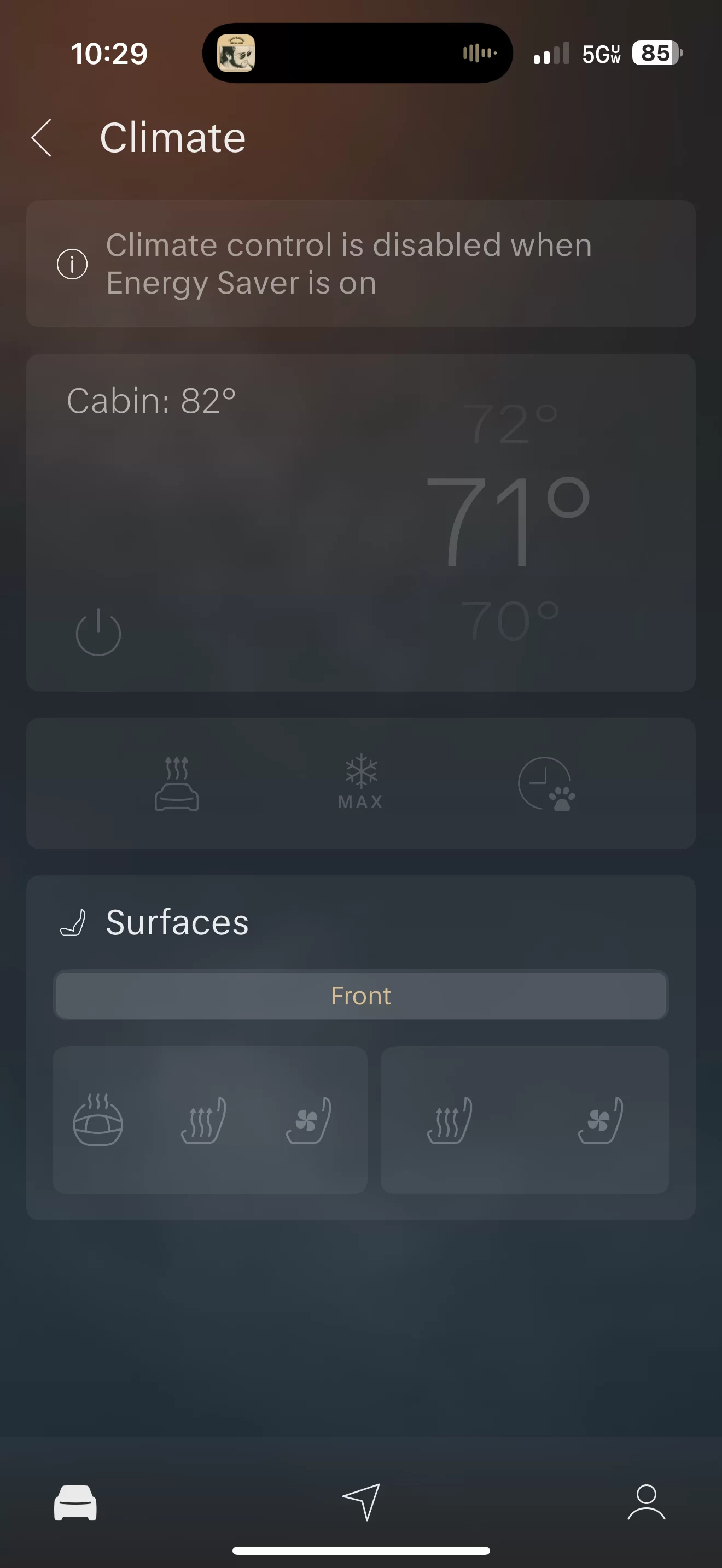The width and height of the screenshot is (722, 1568).
Task: Enable passenger seat heating
Action: pyautogui.click(x=449, y=1120)
